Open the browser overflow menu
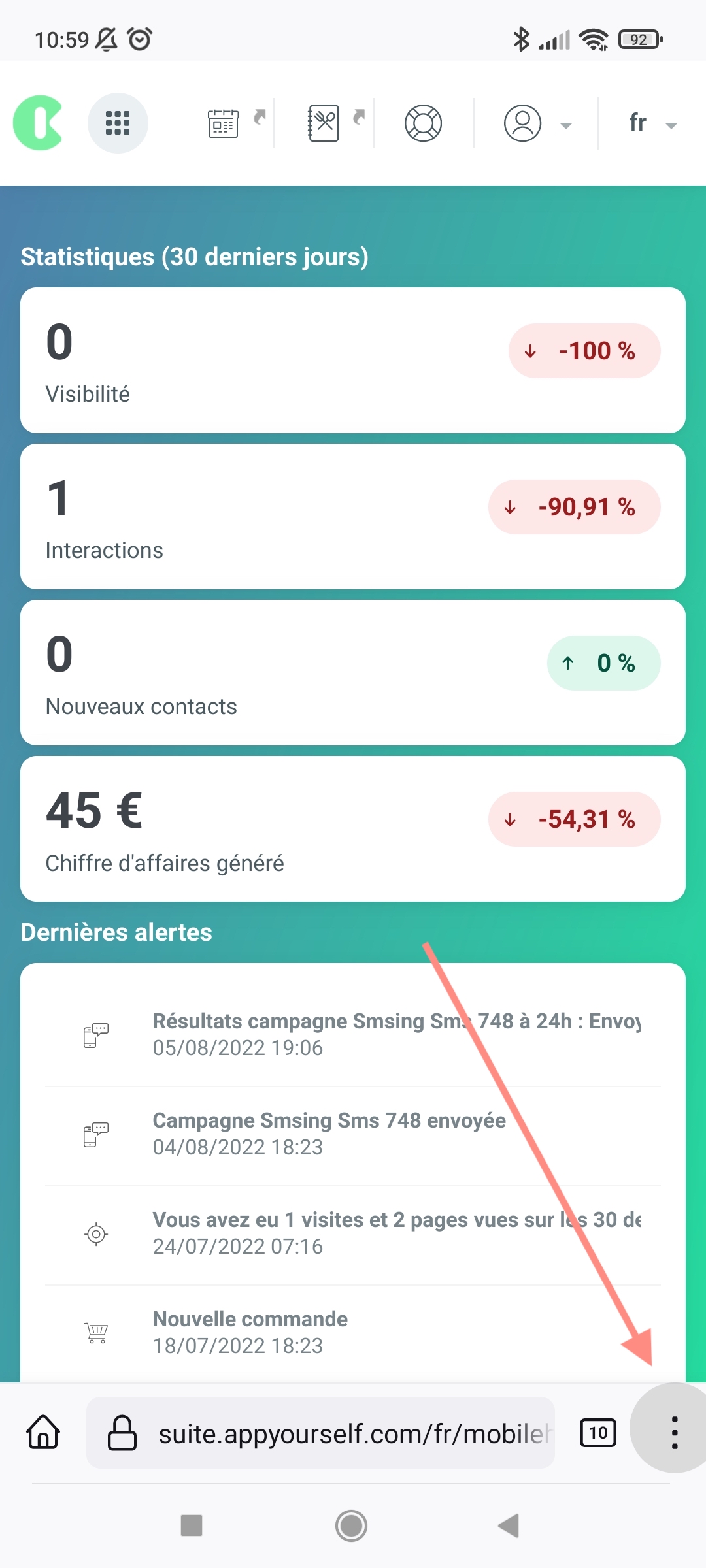 pyautogui.click(x=674, y=1432)
